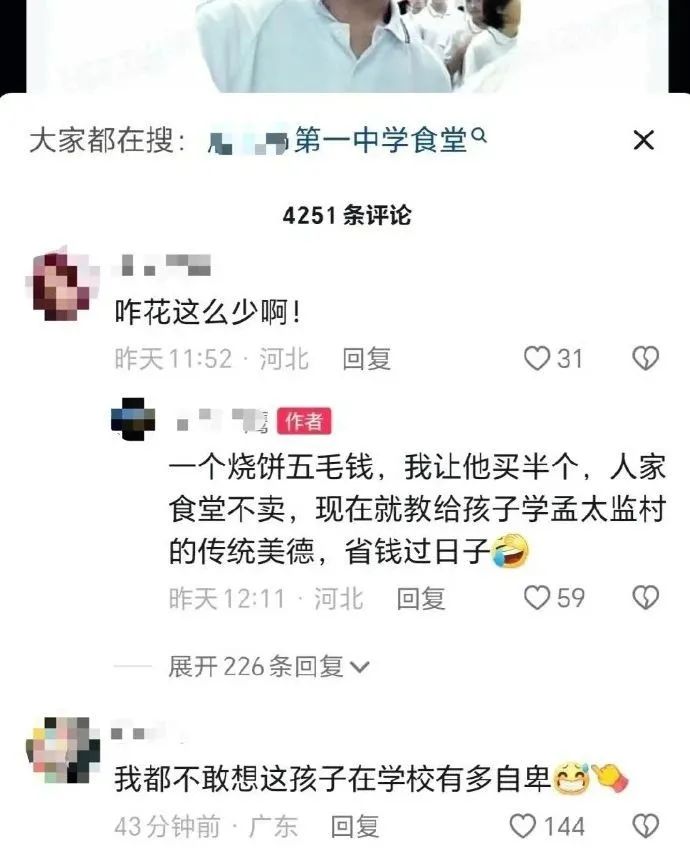Search the suggested 第一中学食堂 term

point(380,141)
